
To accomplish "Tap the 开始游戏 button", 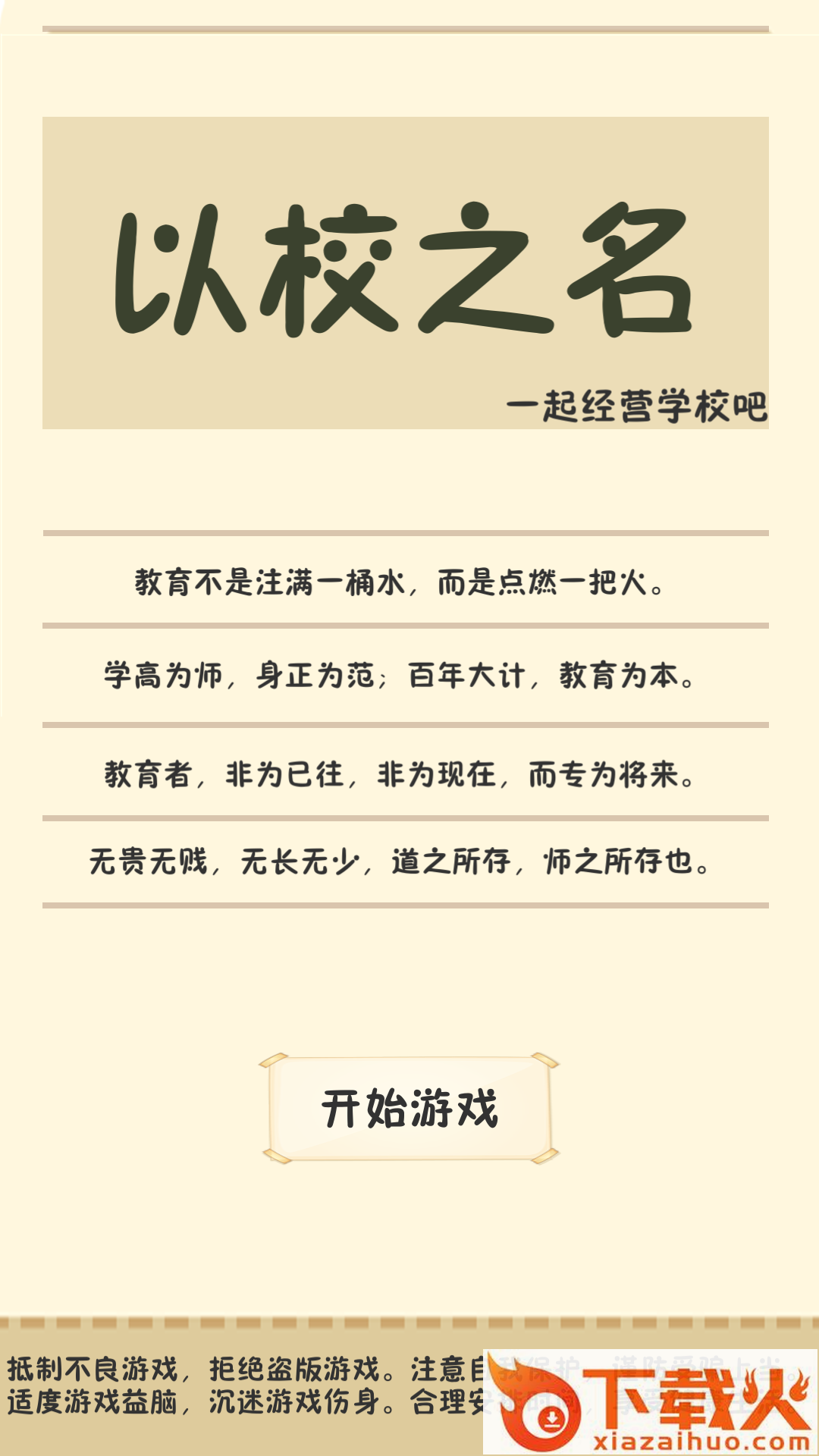I will [409, 1108].
